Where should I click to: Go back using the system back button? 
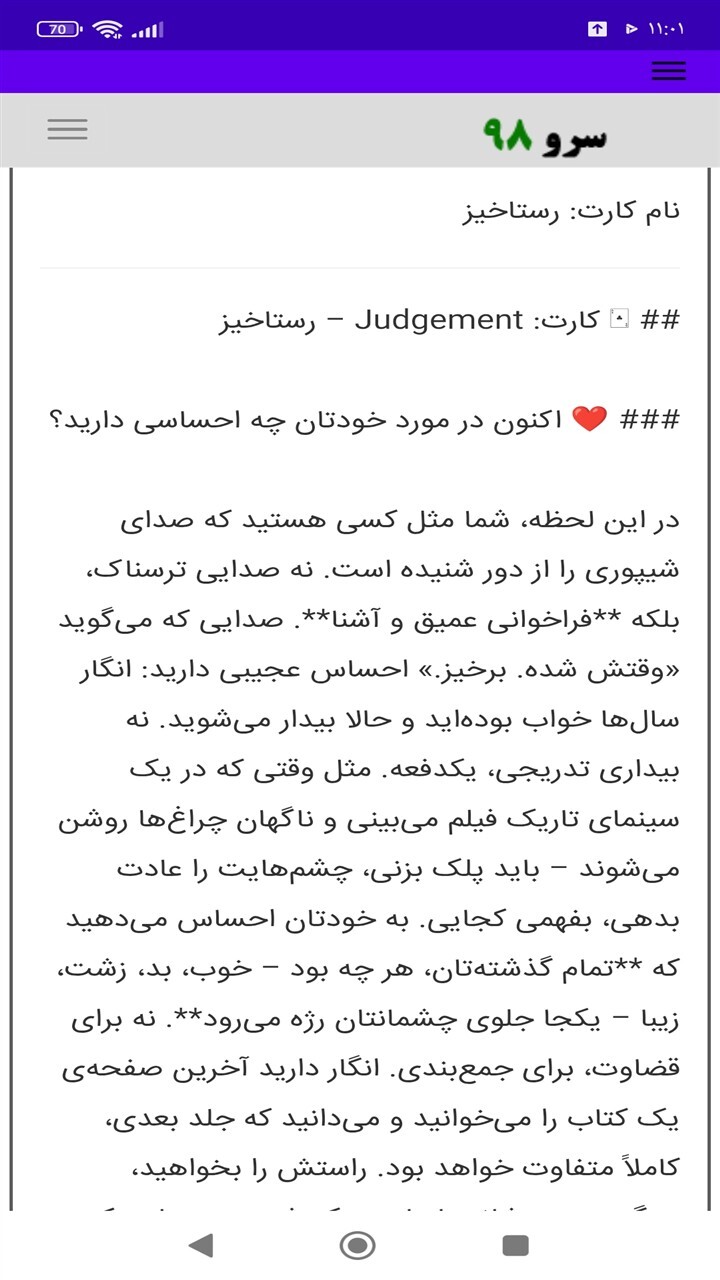point(201,1245)
